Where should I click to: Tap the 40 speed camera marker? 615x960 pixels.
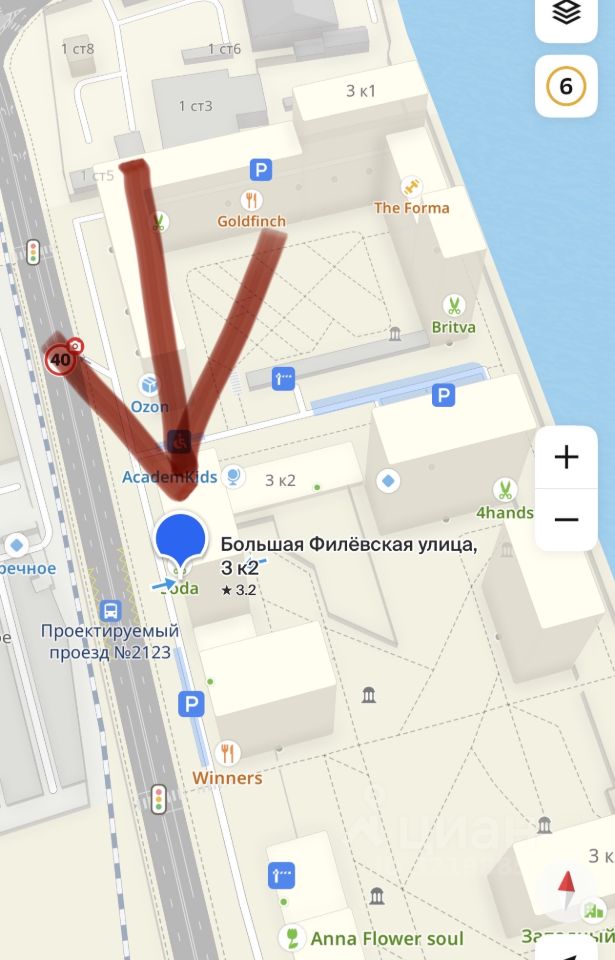pyautogui.click(x=61, y=359)
